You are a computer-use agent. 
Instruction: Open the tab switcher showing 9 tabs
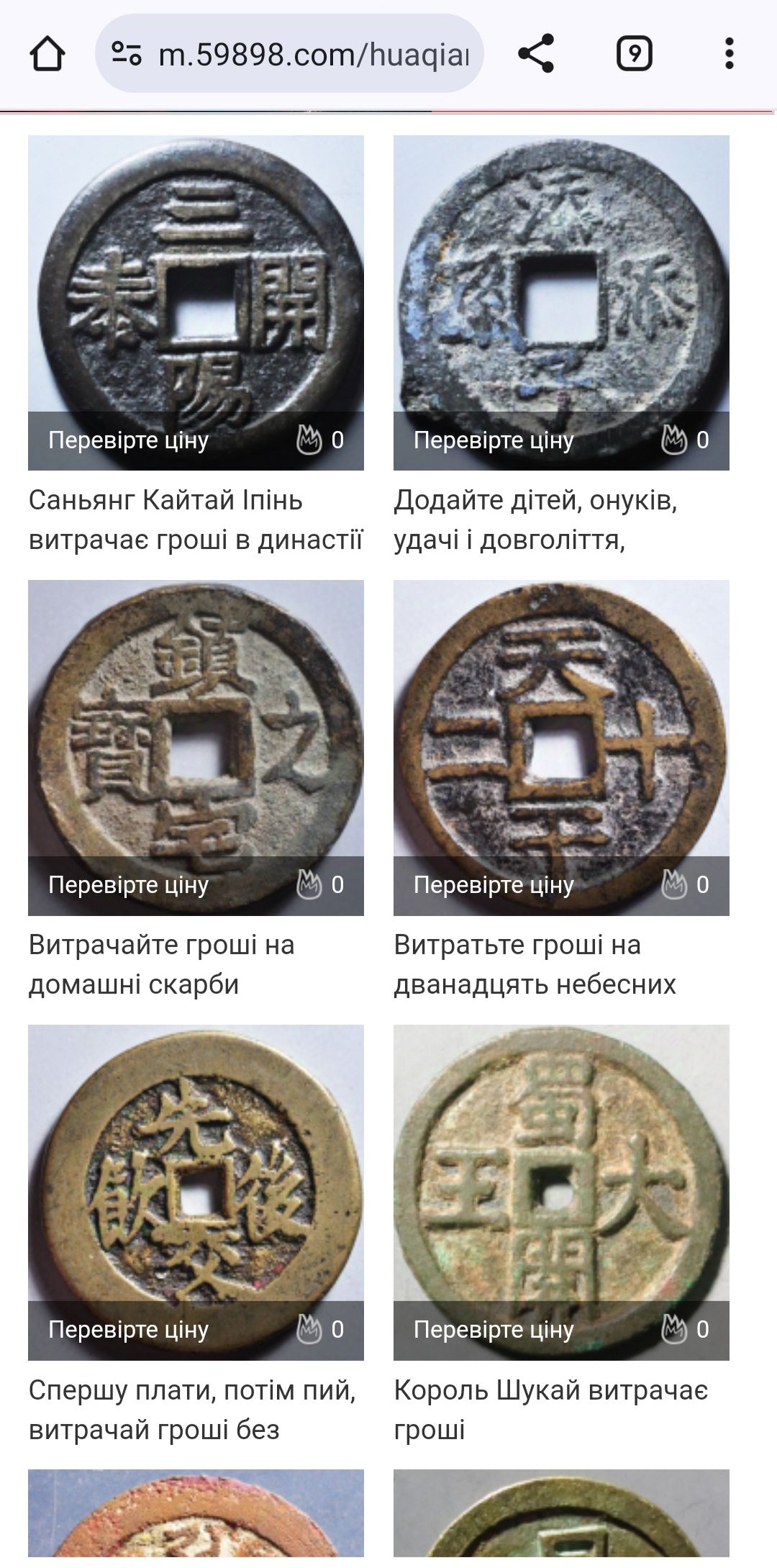point(634,54)
